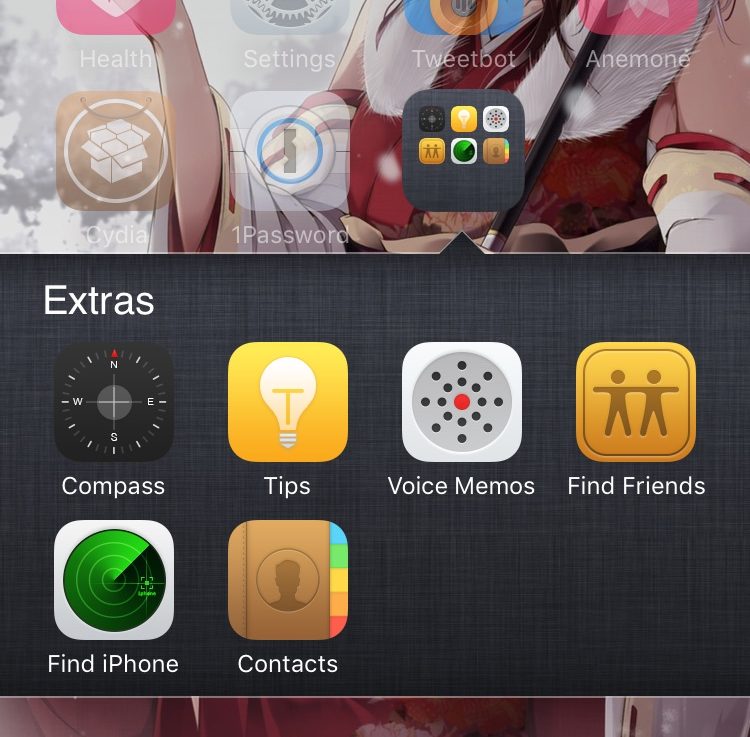
Task: Open the Find iPhone app
Action: [114, 580]
